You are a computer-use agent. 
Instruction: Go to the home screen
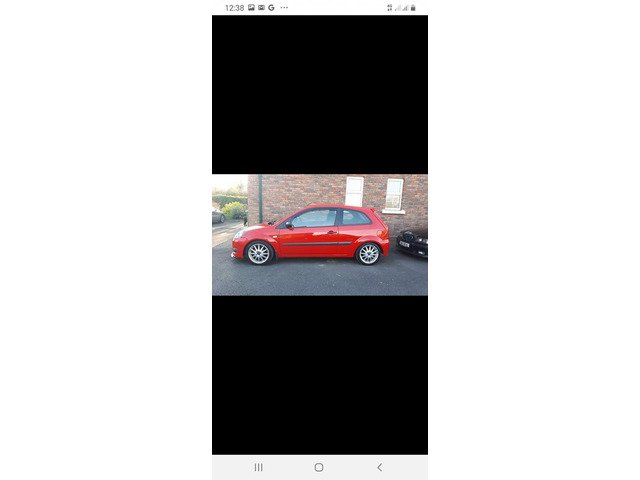[319, 467]
